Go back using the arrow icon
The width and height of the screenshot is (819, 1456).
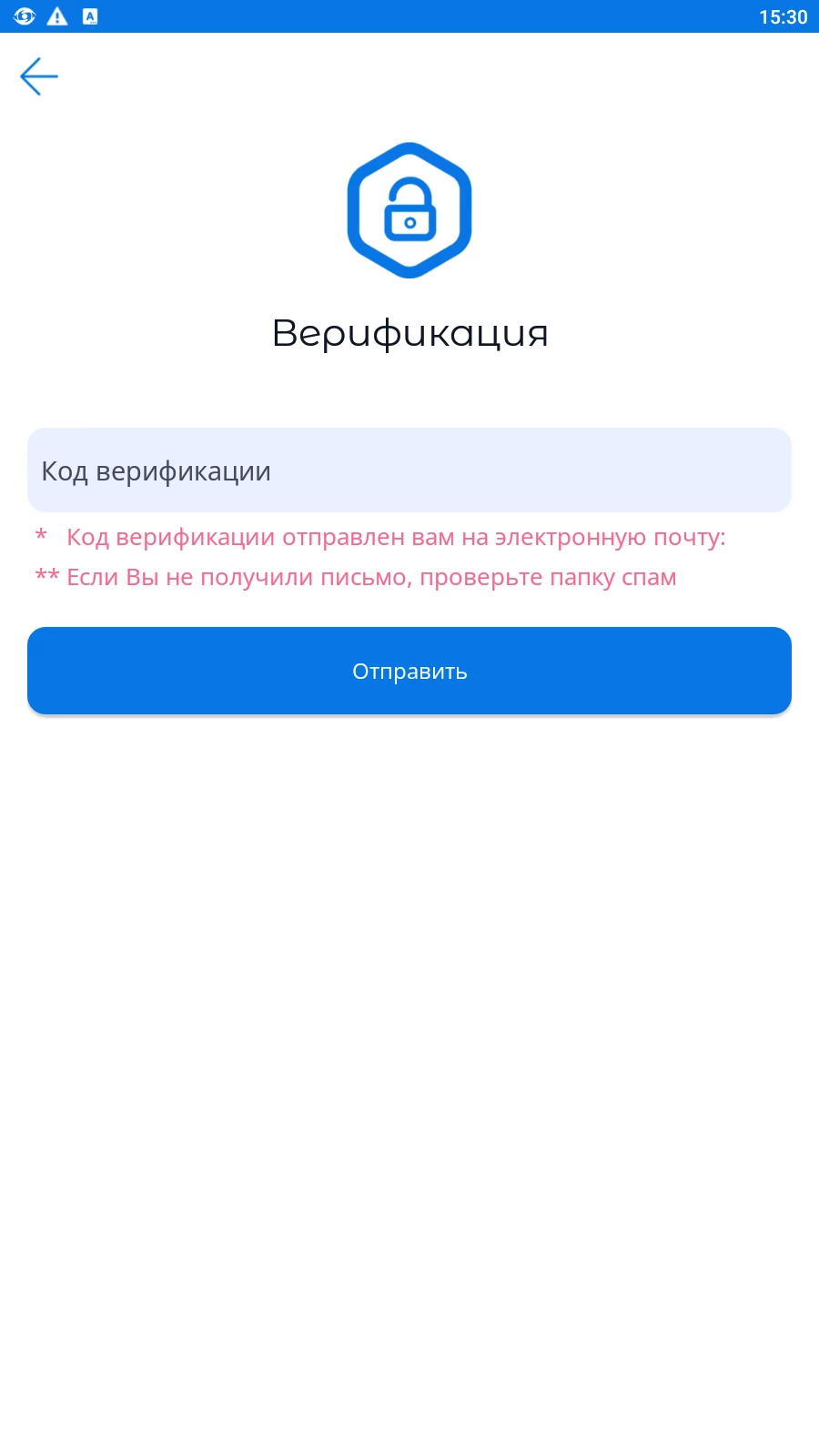(39, 76)
